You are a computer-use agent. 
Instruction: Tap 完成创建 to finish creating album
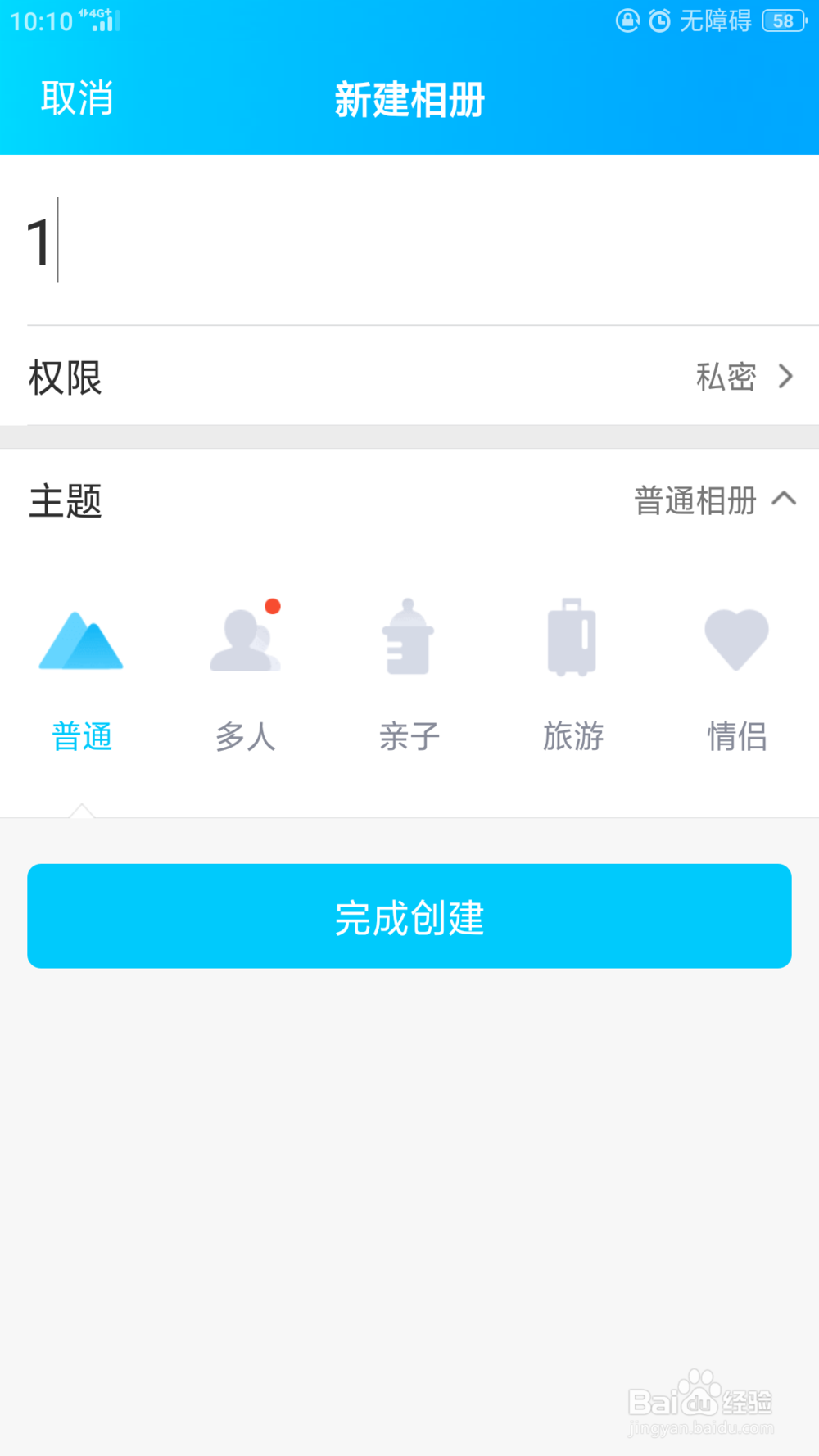tap(409, 916)
